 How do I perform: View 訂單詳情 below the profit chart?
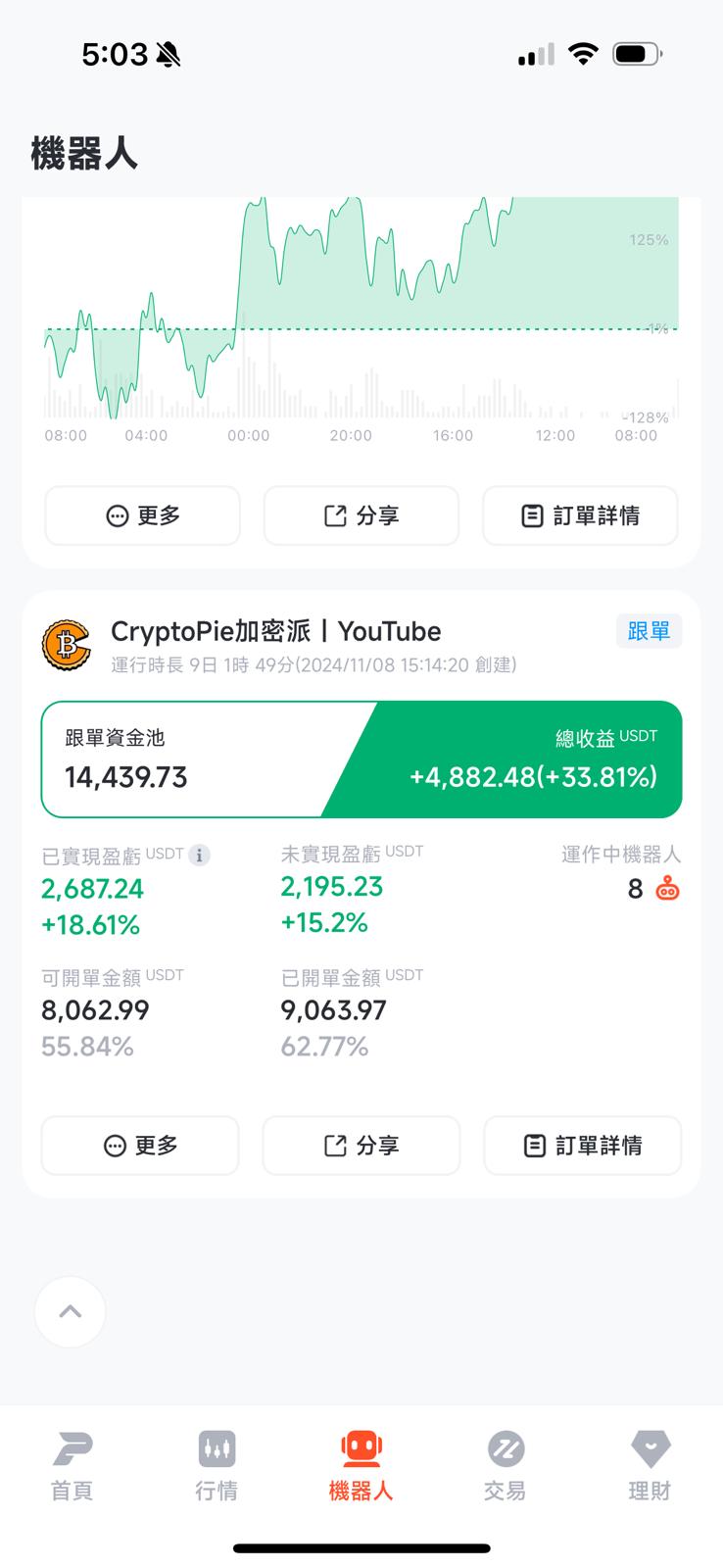(580, 515)
